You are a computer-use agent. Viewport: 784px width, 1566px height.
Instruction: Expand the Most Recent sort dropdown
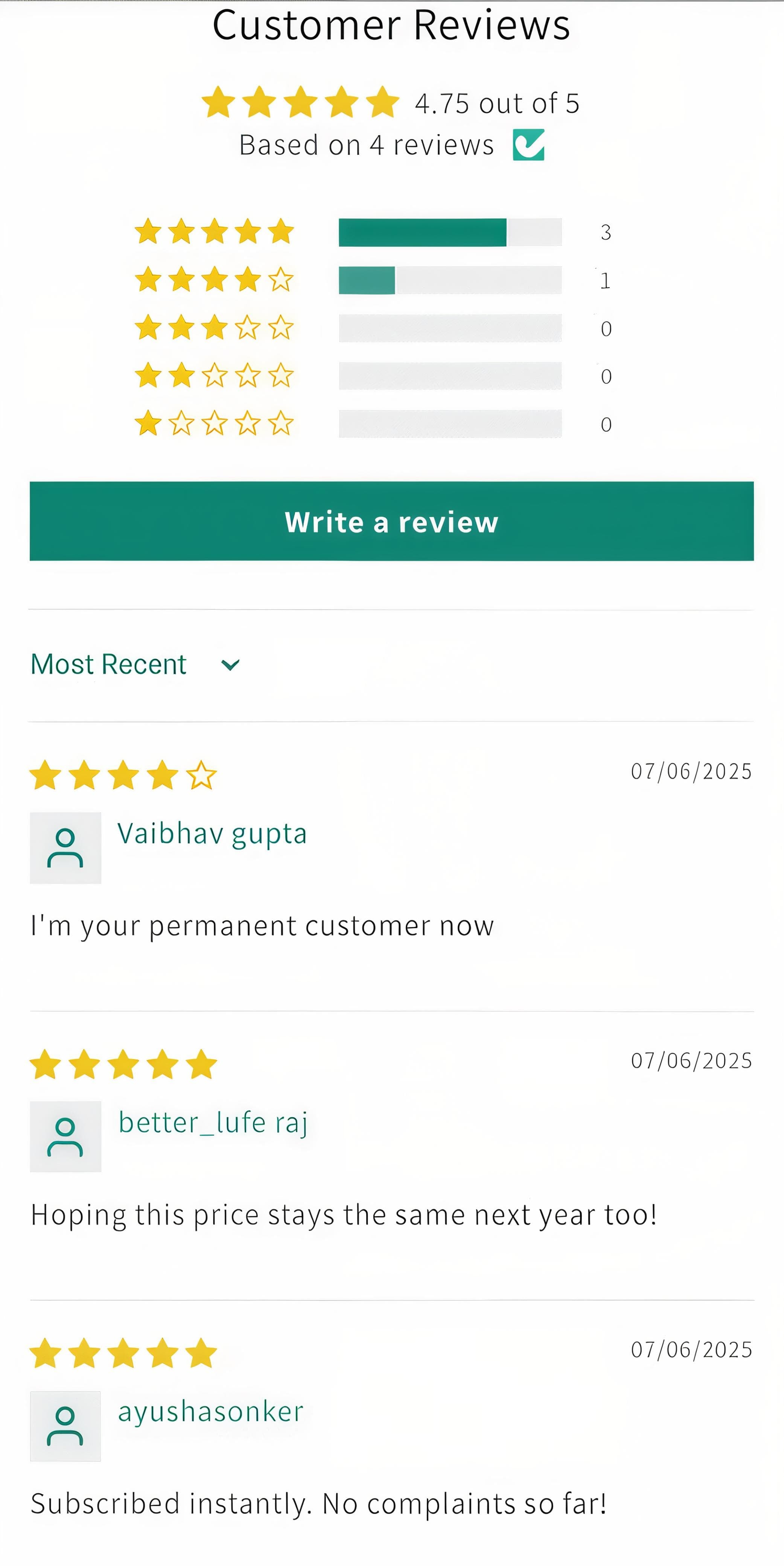coord(135,664)
